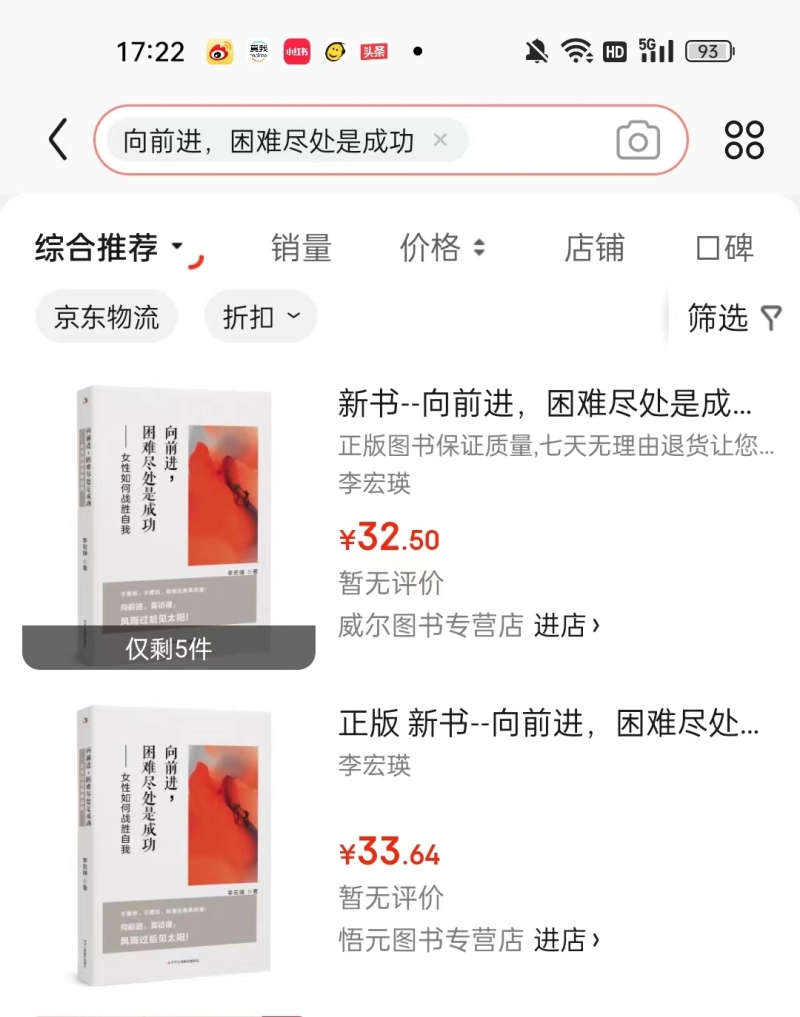Clear the search query chip
Viewport: 800px width, 1017px height.
(x=440, y=140)
